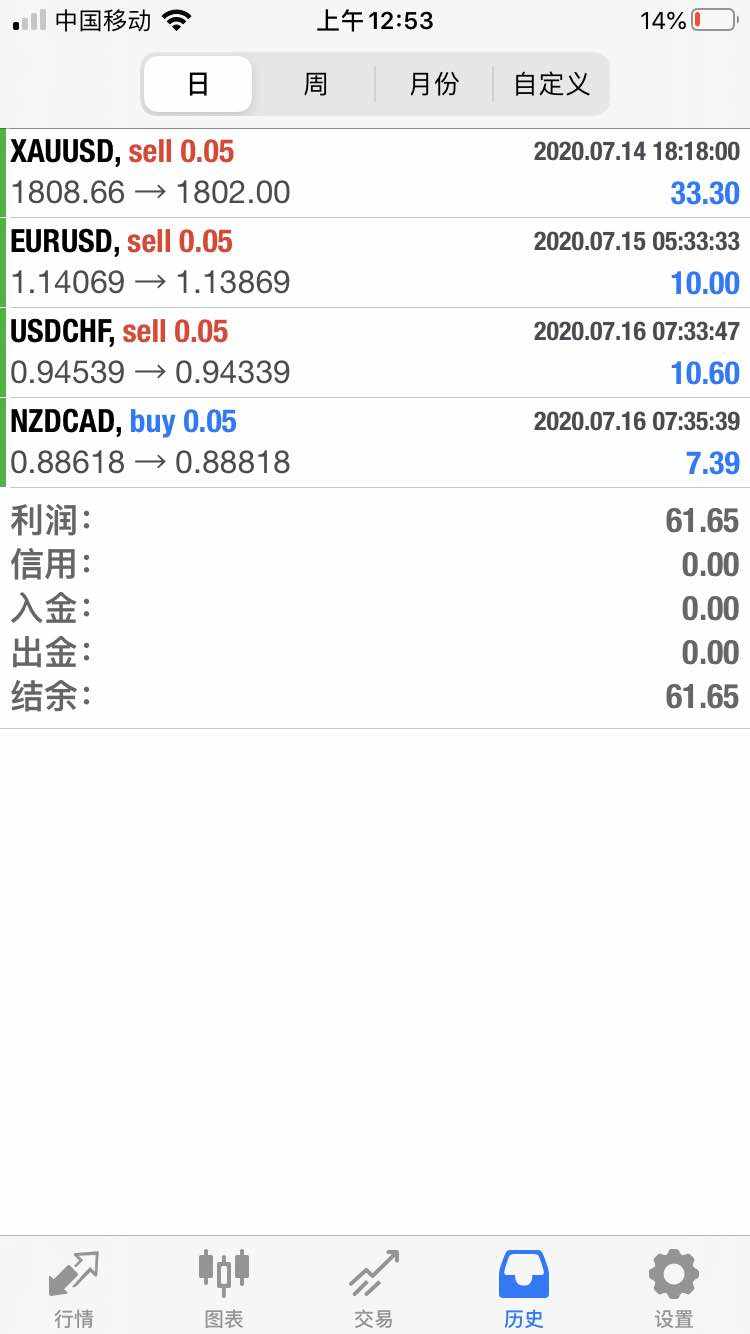This screenshot has width=750, height=1334.
Task: View the NZDCAD buy 0.05 trade record
Action: click(x=375, y=443)
